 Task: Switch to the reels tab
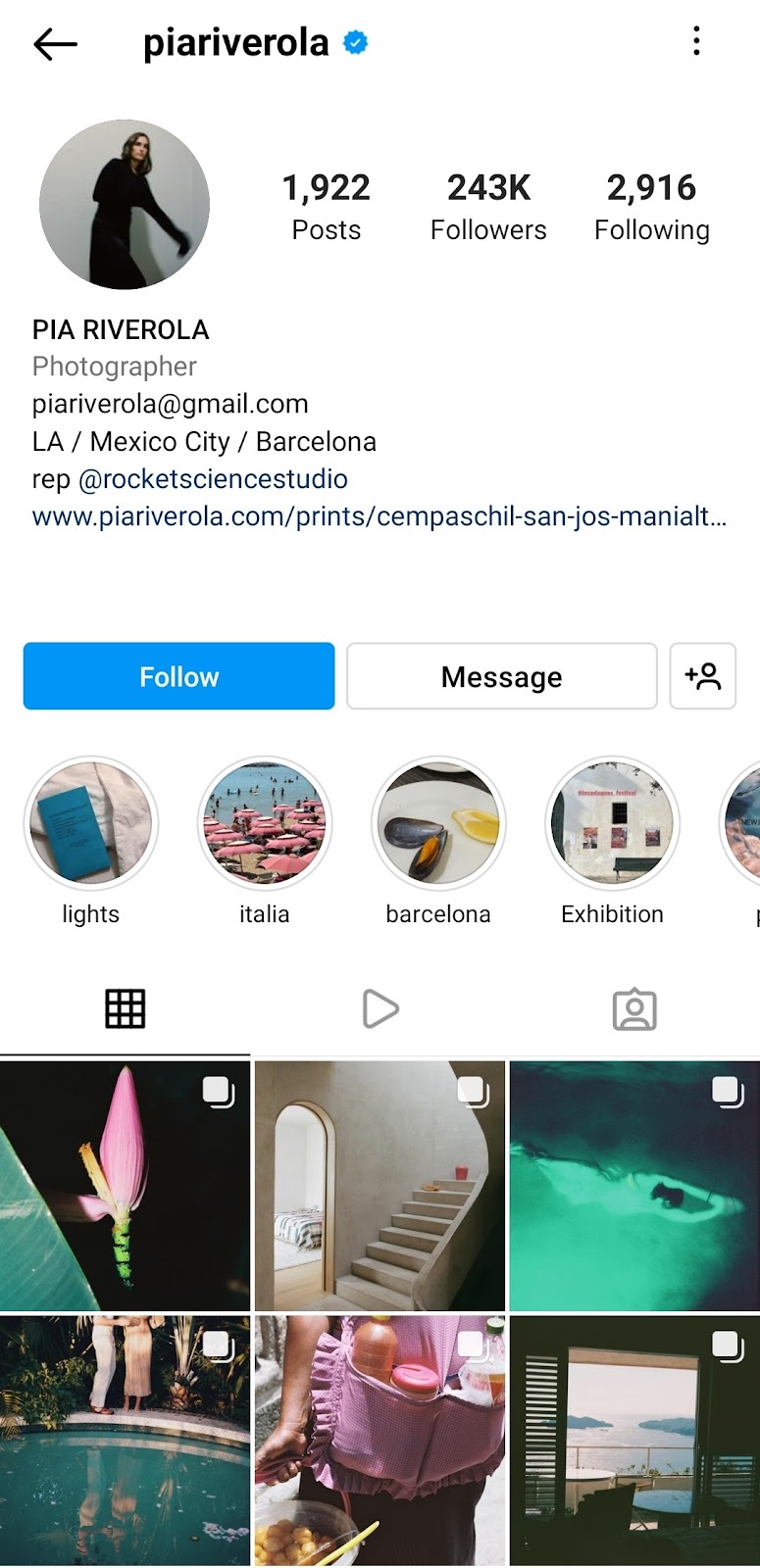click(x=380, y=1008)
